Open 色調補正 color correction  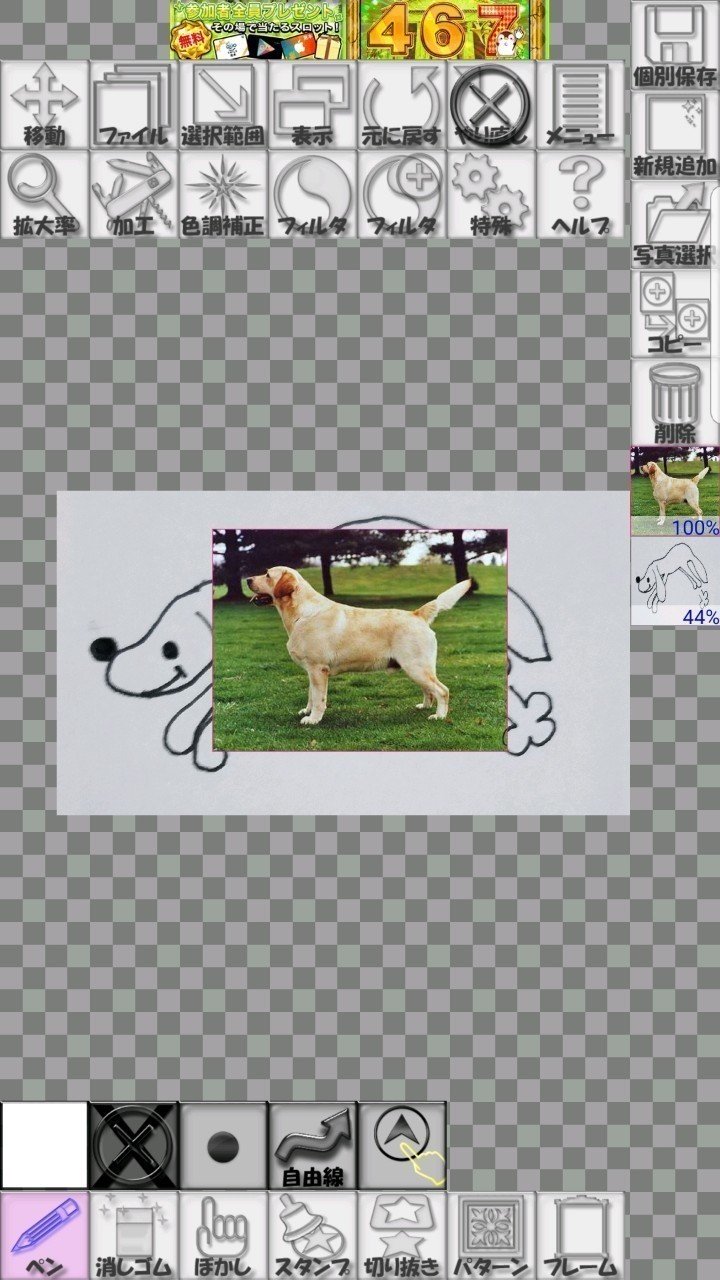tap(223, 195)
